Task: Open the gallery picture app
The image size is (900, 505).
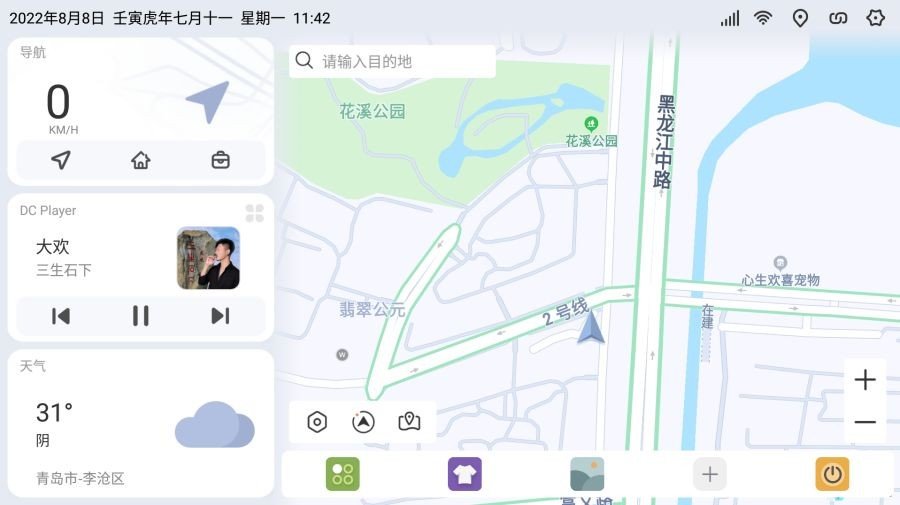Action: pos(587,474)
